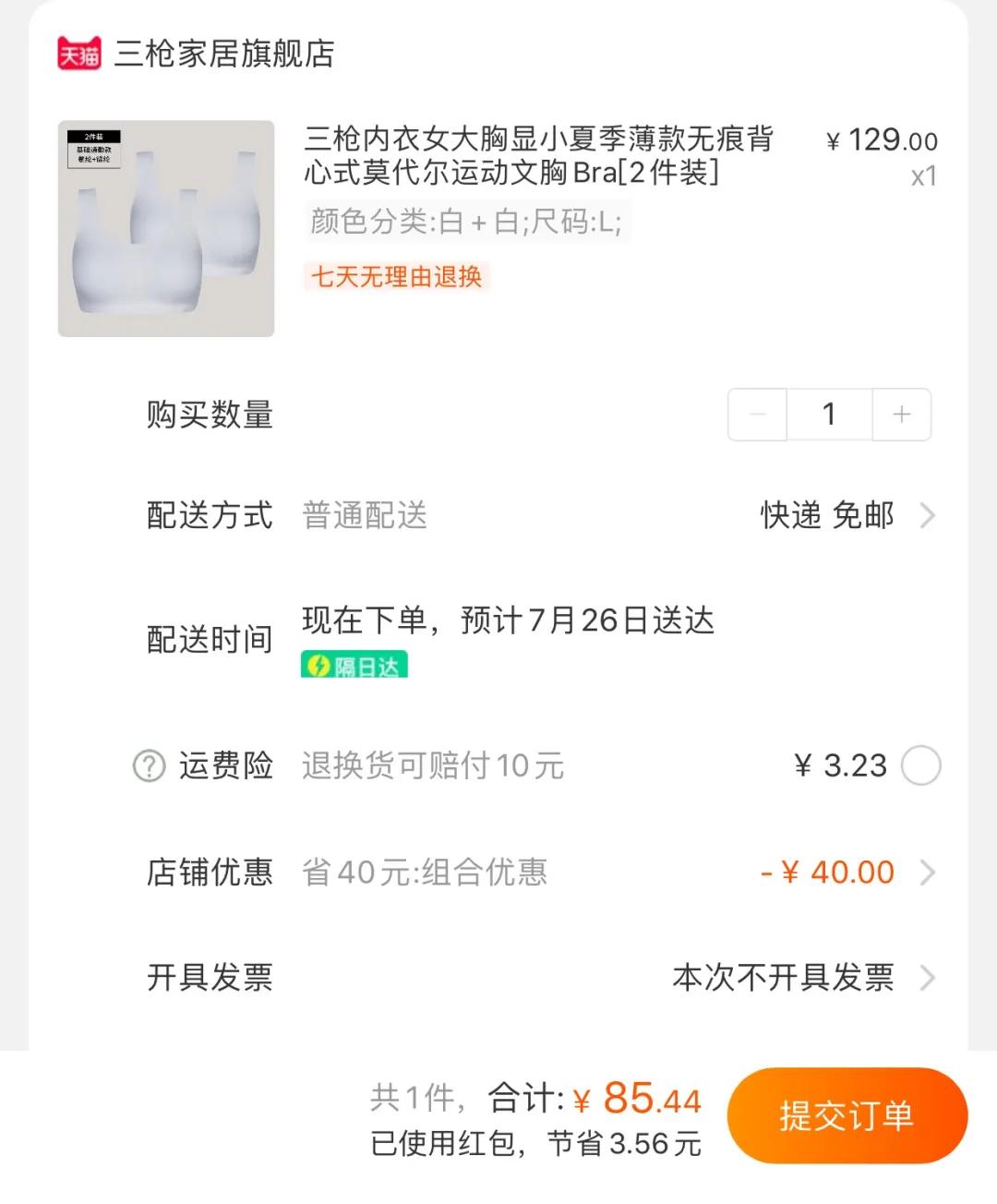Screen dimensions: 997x1204
Task: Expand invoice options via 本次不开具发票 chevron
Action: [926, 978]
